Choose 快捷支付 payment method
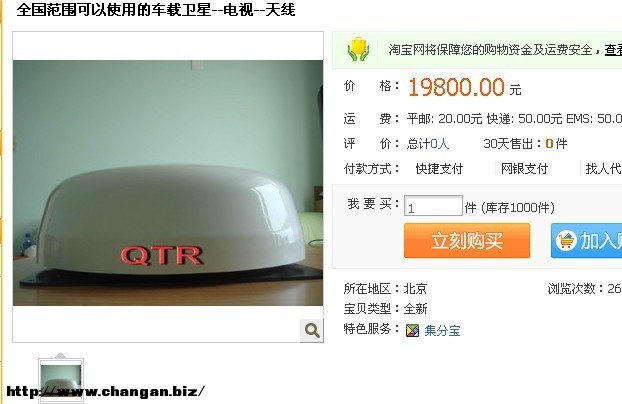 click(x=441, y=168)
